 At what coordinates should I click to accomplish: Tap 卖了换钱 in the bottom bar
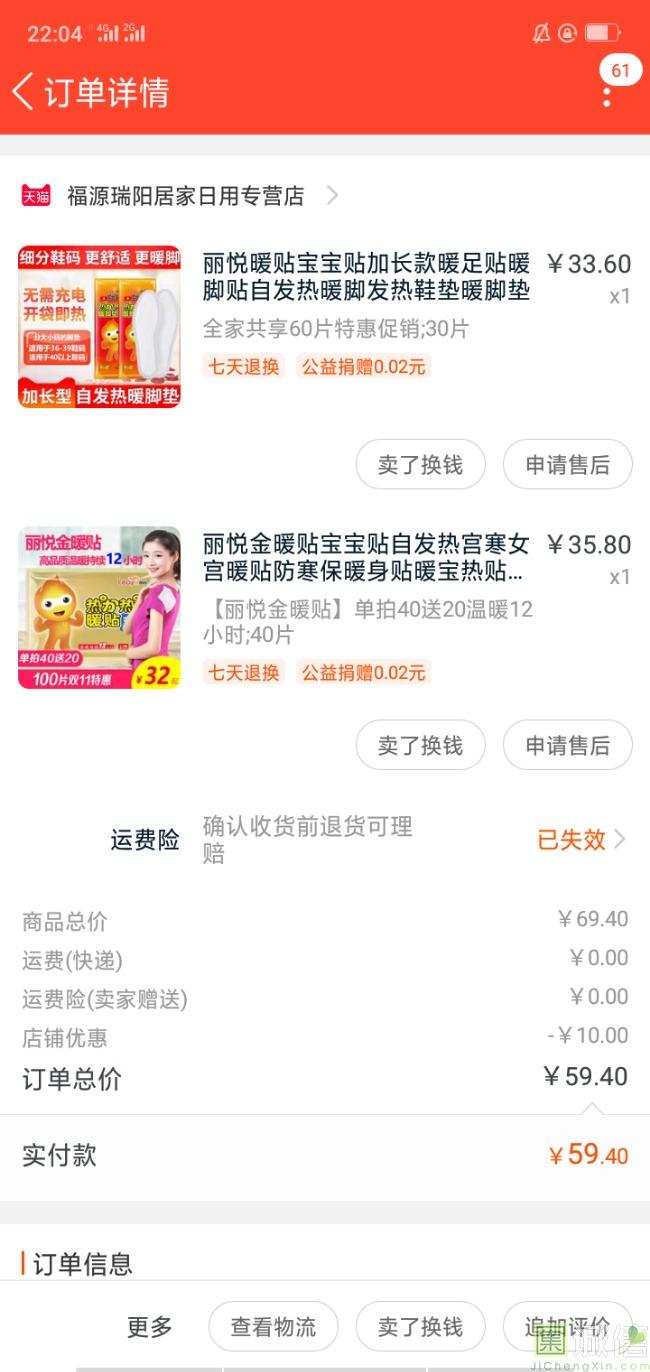420,1327
